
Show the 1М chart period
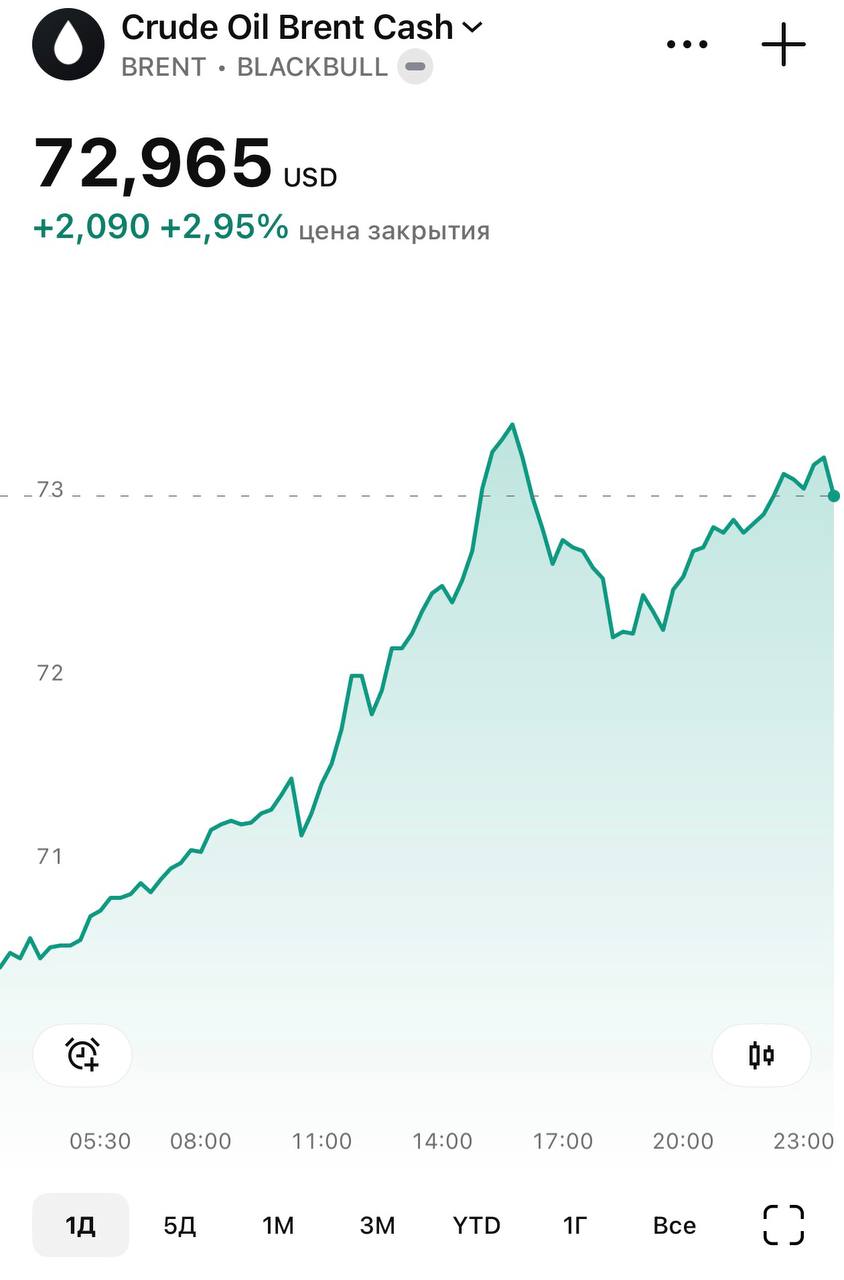point(278,1225)
